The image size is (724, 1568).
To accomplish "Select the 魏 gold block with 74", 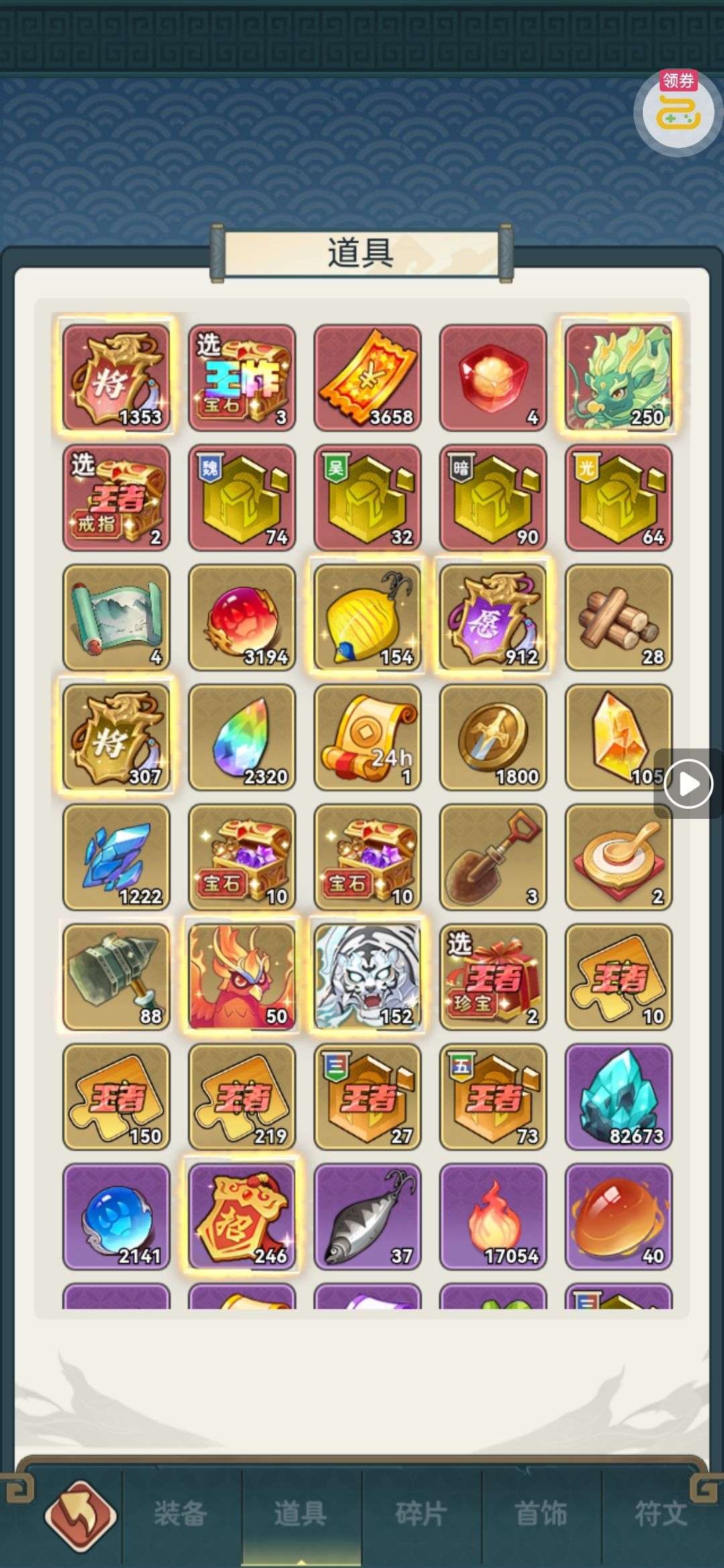I will [241, 498].
